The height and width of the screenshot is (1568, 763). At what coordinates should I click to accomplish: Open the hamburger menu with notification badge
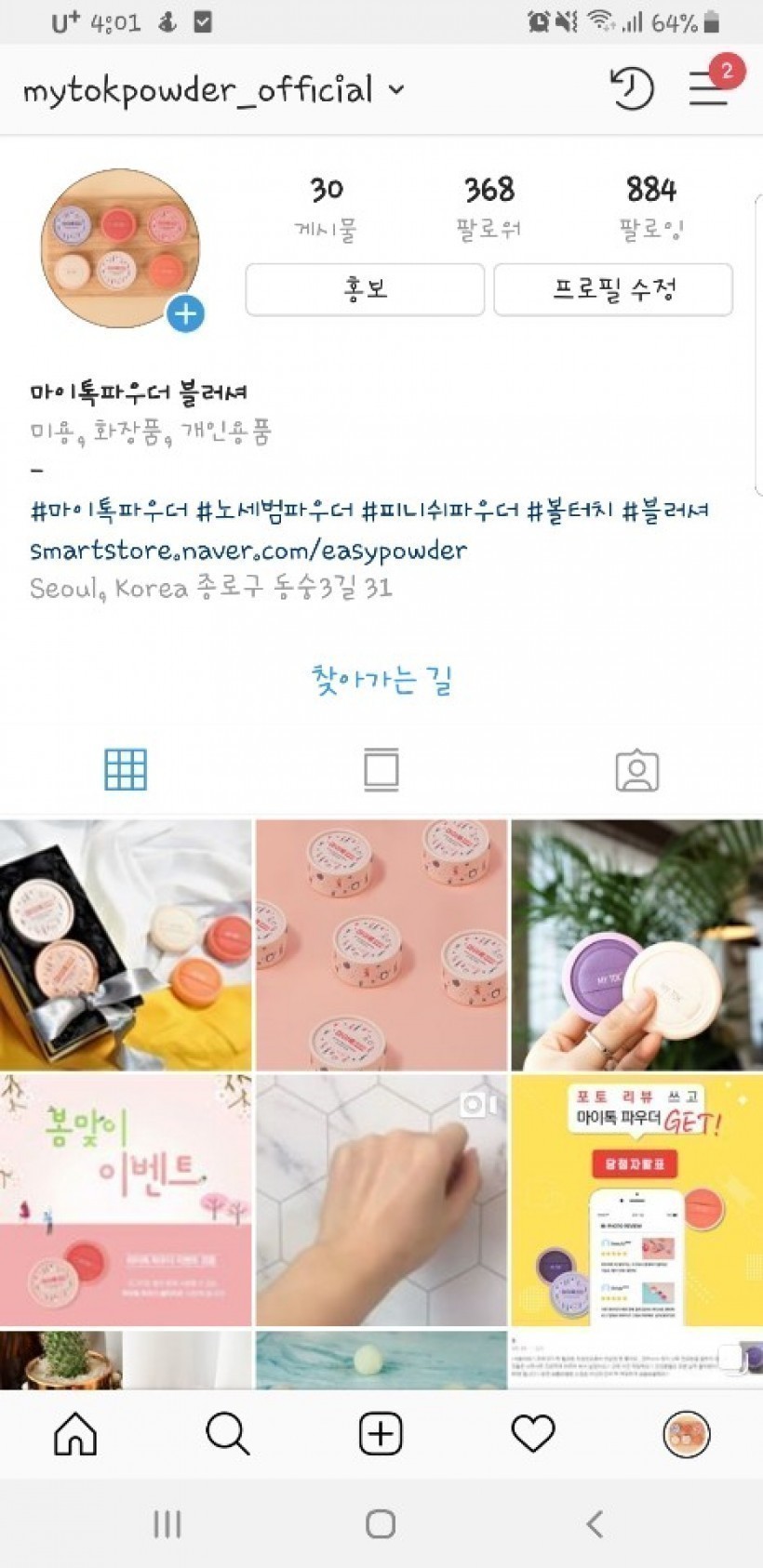pos(709,88)
